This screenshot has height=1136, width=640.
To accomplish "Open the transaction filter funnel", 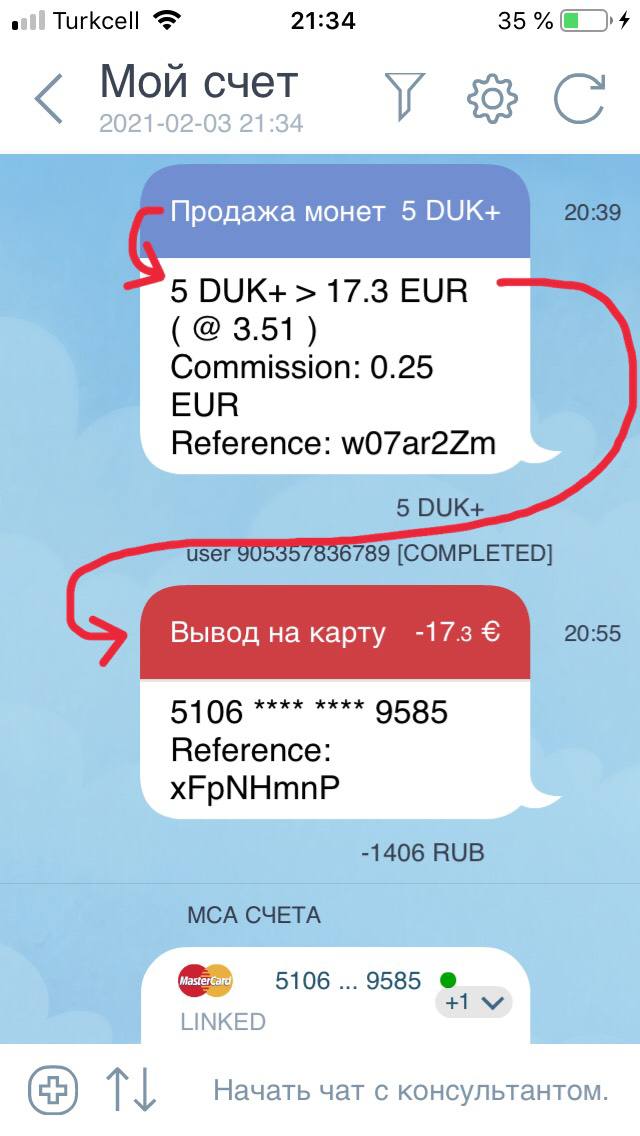I will coord(405,97).
